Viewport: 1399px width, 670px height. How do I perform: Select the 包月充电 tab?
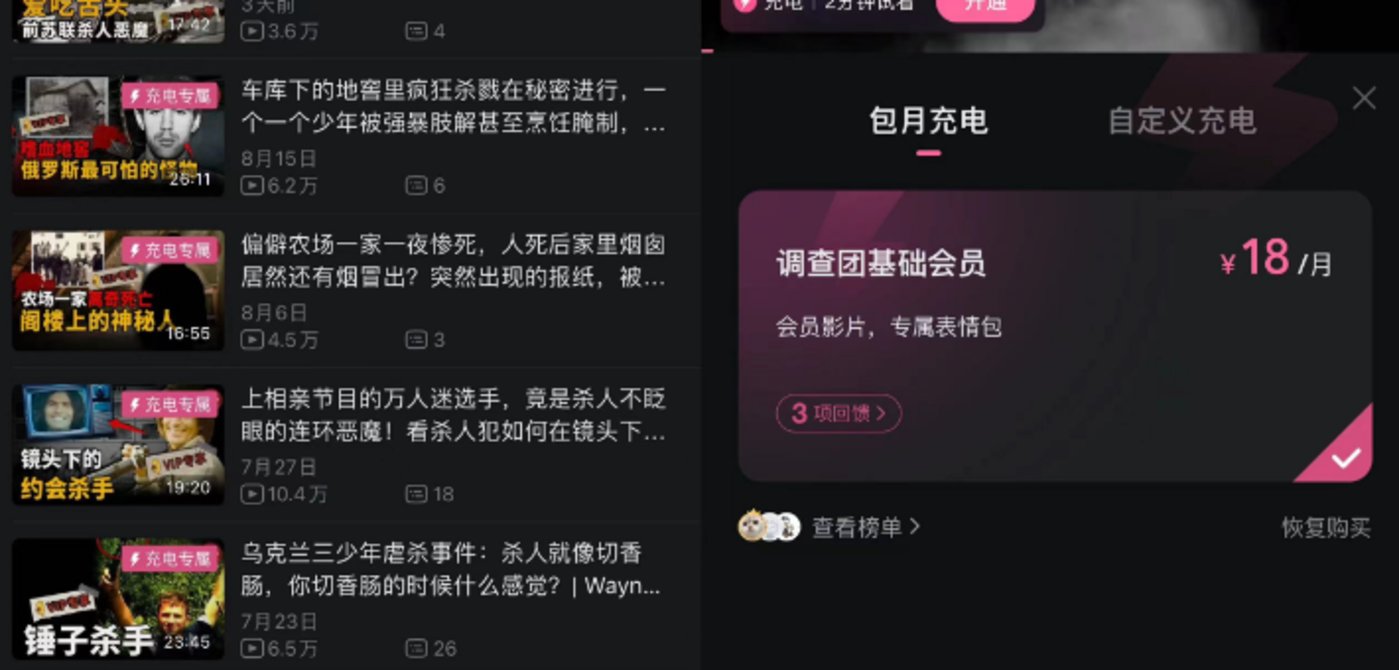click(928, 121)
